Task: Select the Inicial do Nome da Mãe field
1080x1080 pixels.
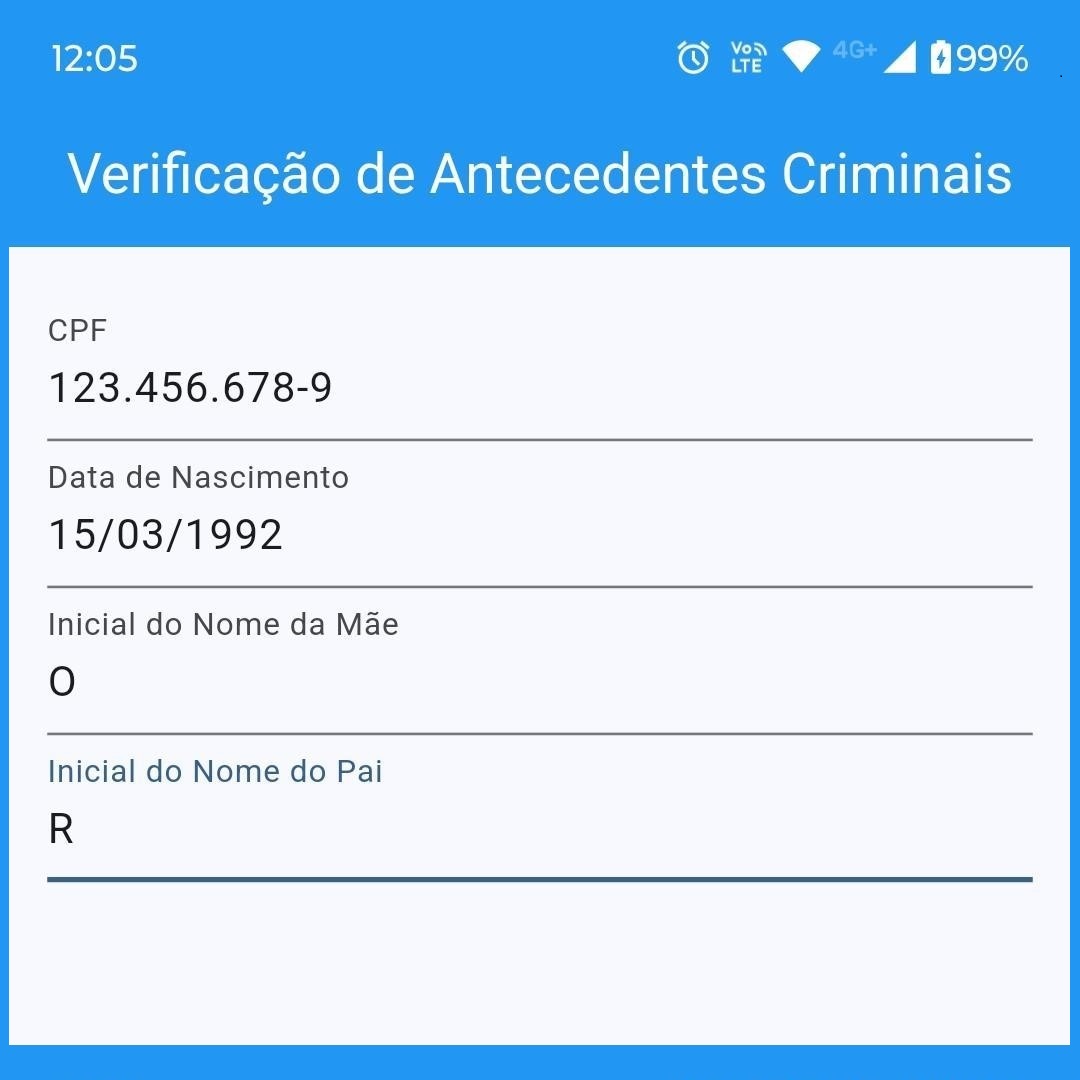Action: 539,682
